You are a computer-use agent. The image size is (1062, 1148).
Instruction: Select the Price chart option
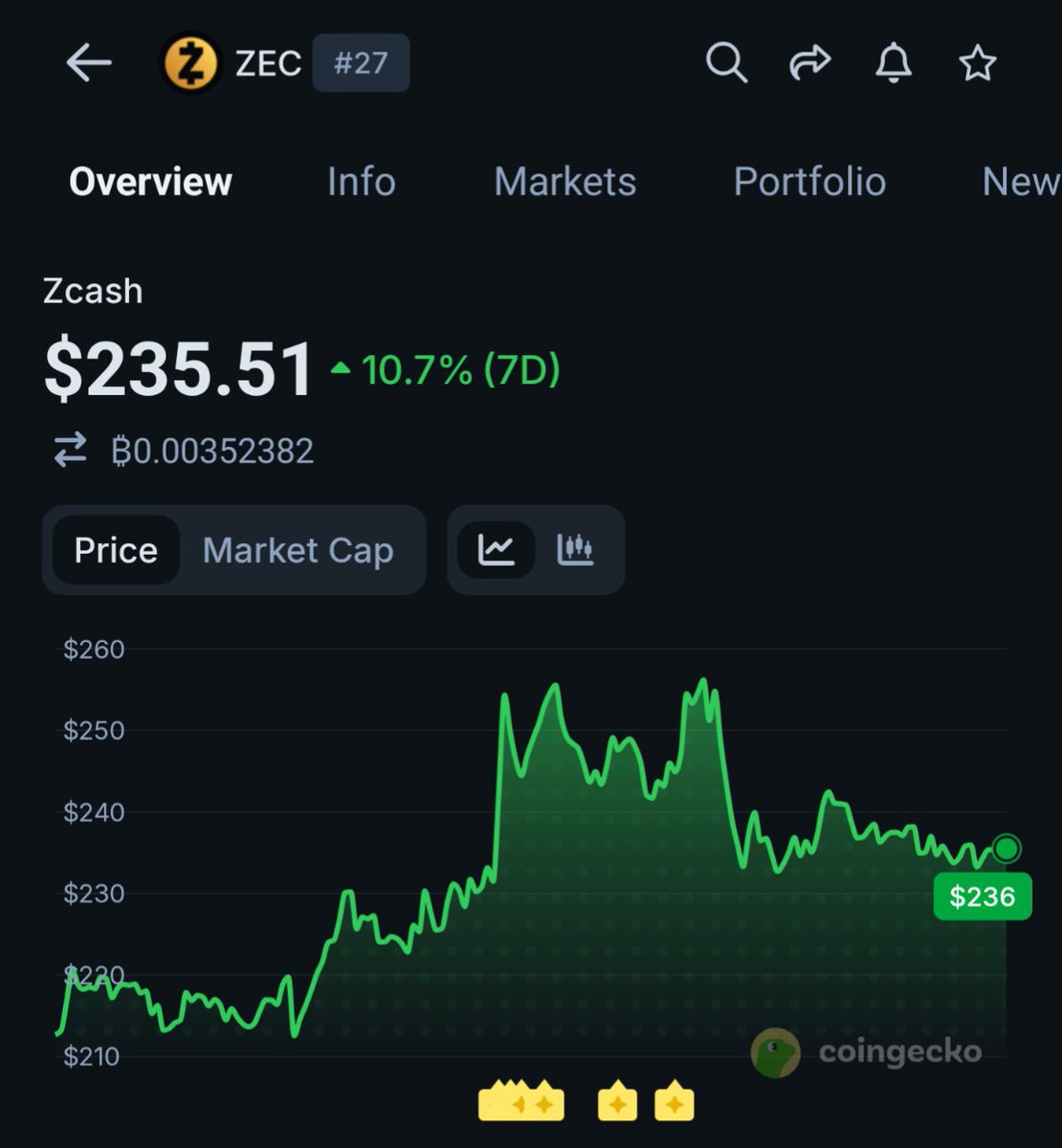pos(116,551)
